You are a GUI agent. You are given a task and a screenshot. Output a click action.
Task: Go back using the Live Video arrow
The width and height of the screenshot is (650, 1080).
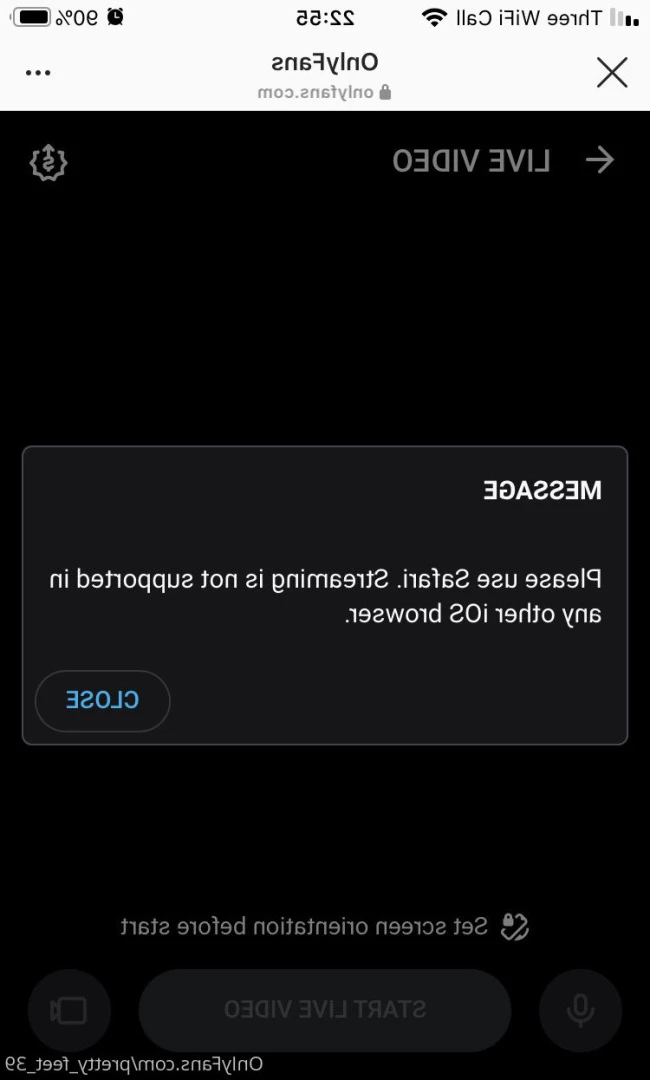pyautogui.click(x=600, y=160)
